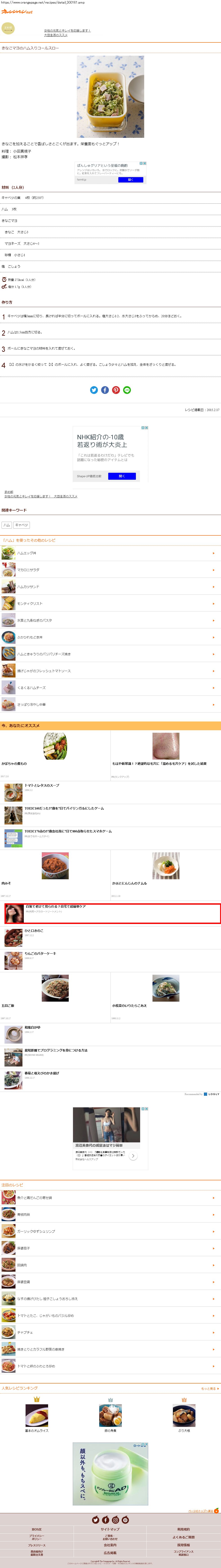
Task: Pin recipe on Pinterest
Action: click(x=116, y=390)
